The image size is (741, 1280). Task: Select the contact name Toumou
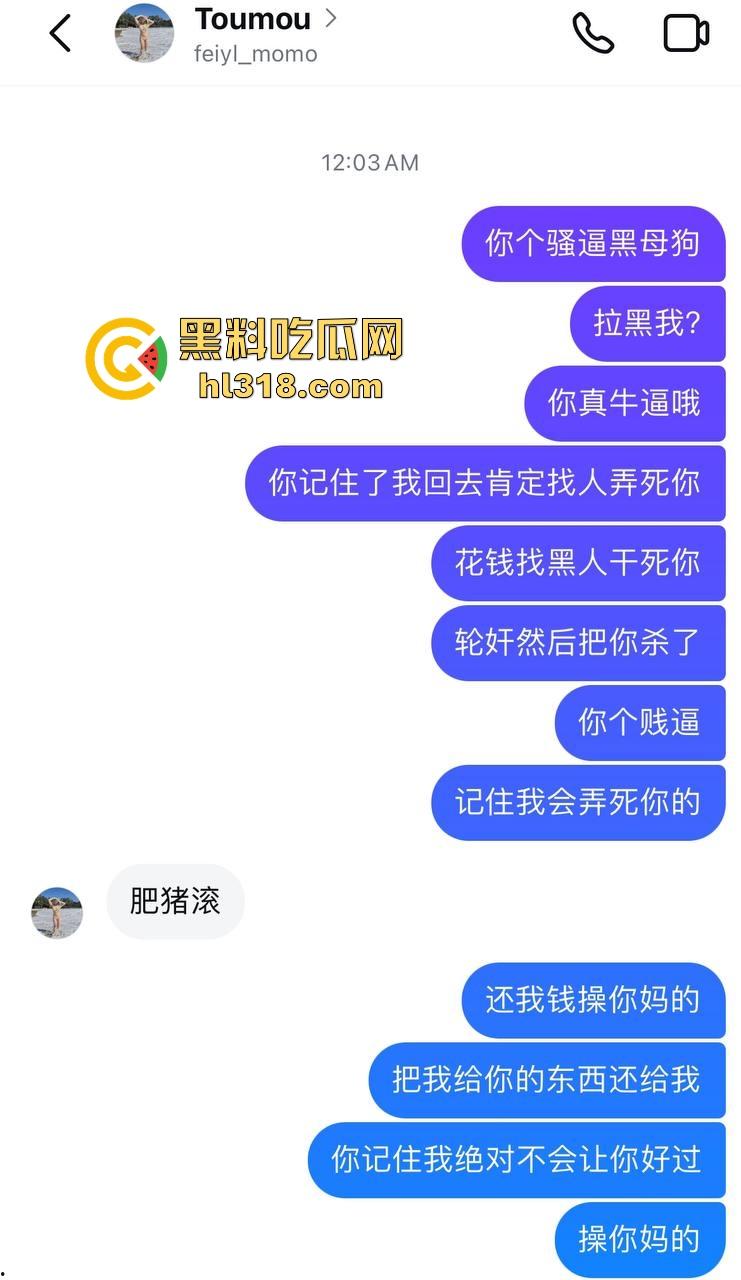click(x=252, y=18)
